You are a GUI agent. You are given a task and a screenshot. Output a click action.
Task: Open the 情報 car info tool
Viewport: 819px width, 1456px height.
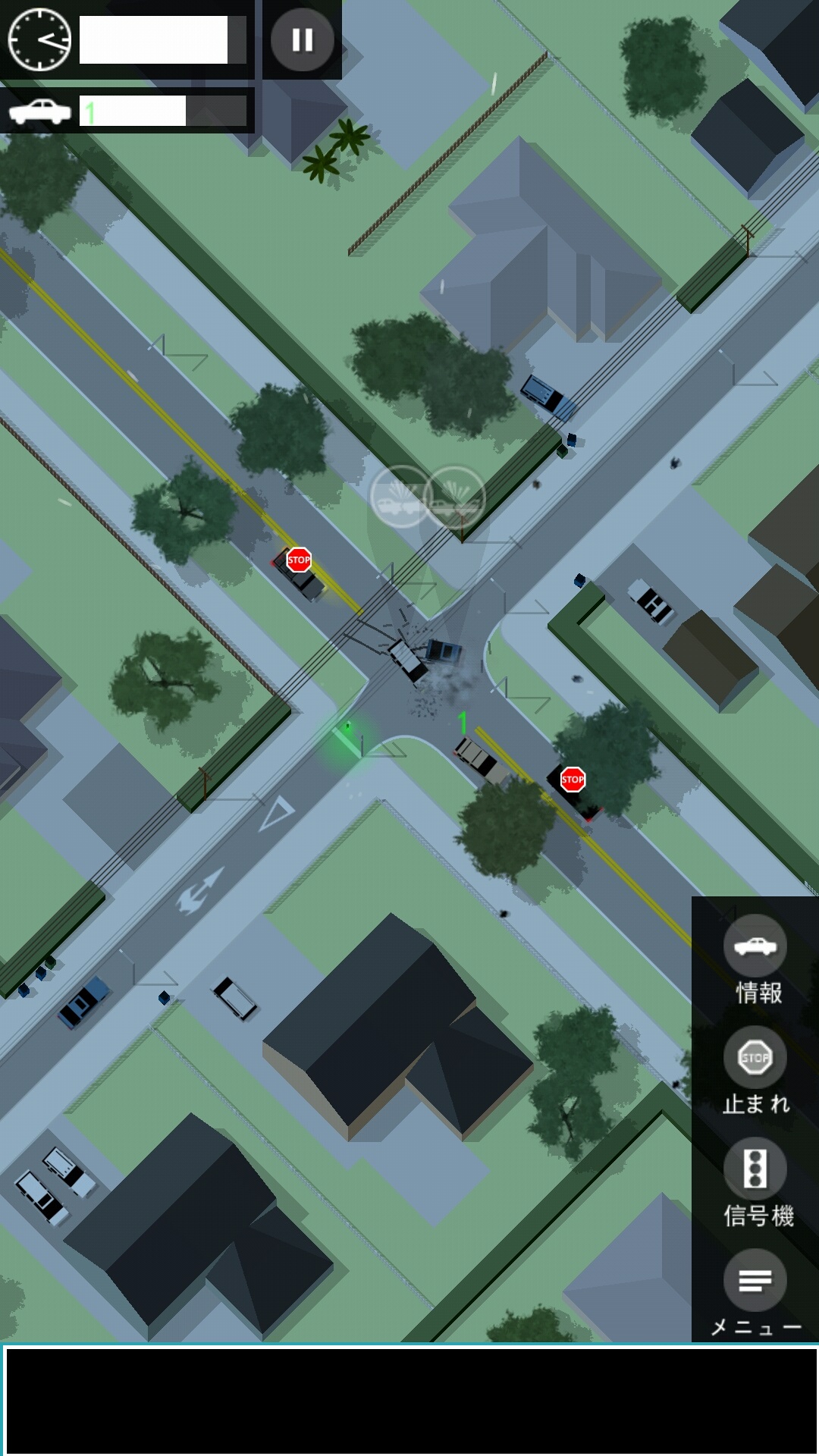click(x=755, y=946)
